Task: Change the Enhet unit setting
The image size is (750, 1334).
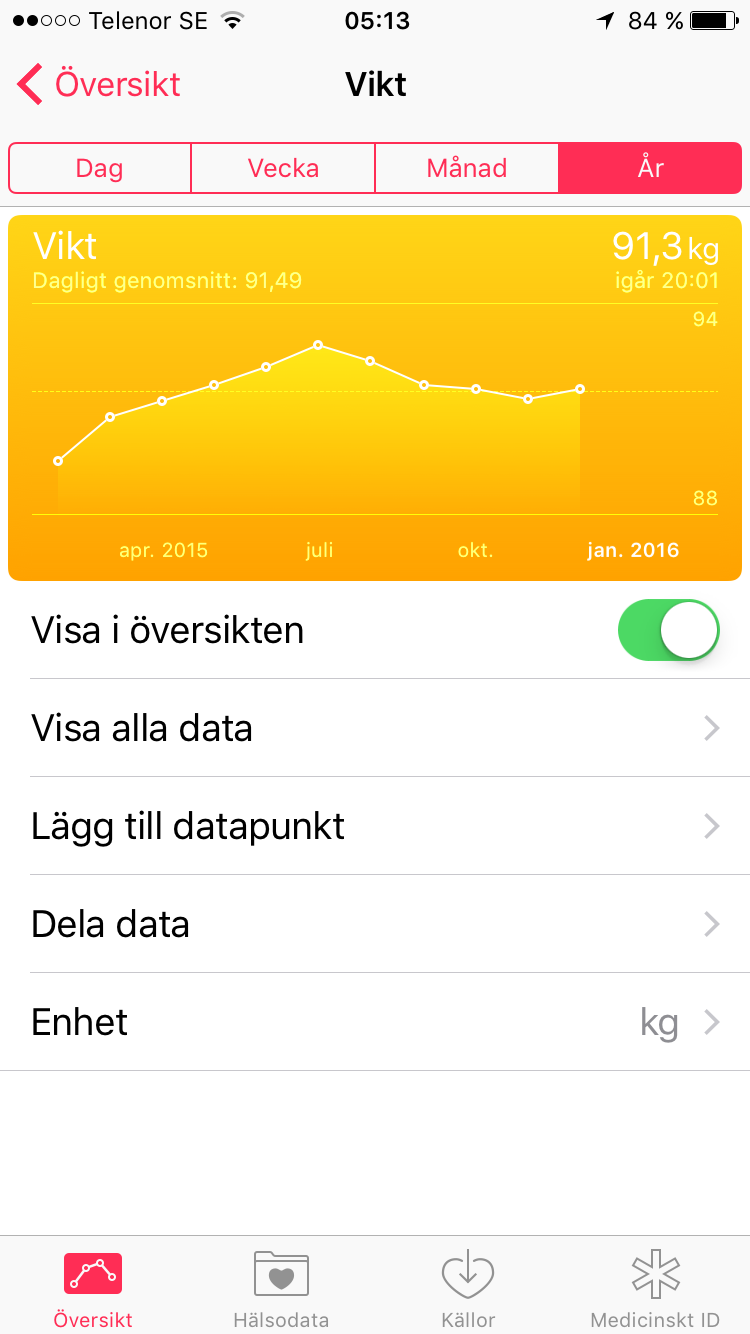Action: coord(375,1022)
